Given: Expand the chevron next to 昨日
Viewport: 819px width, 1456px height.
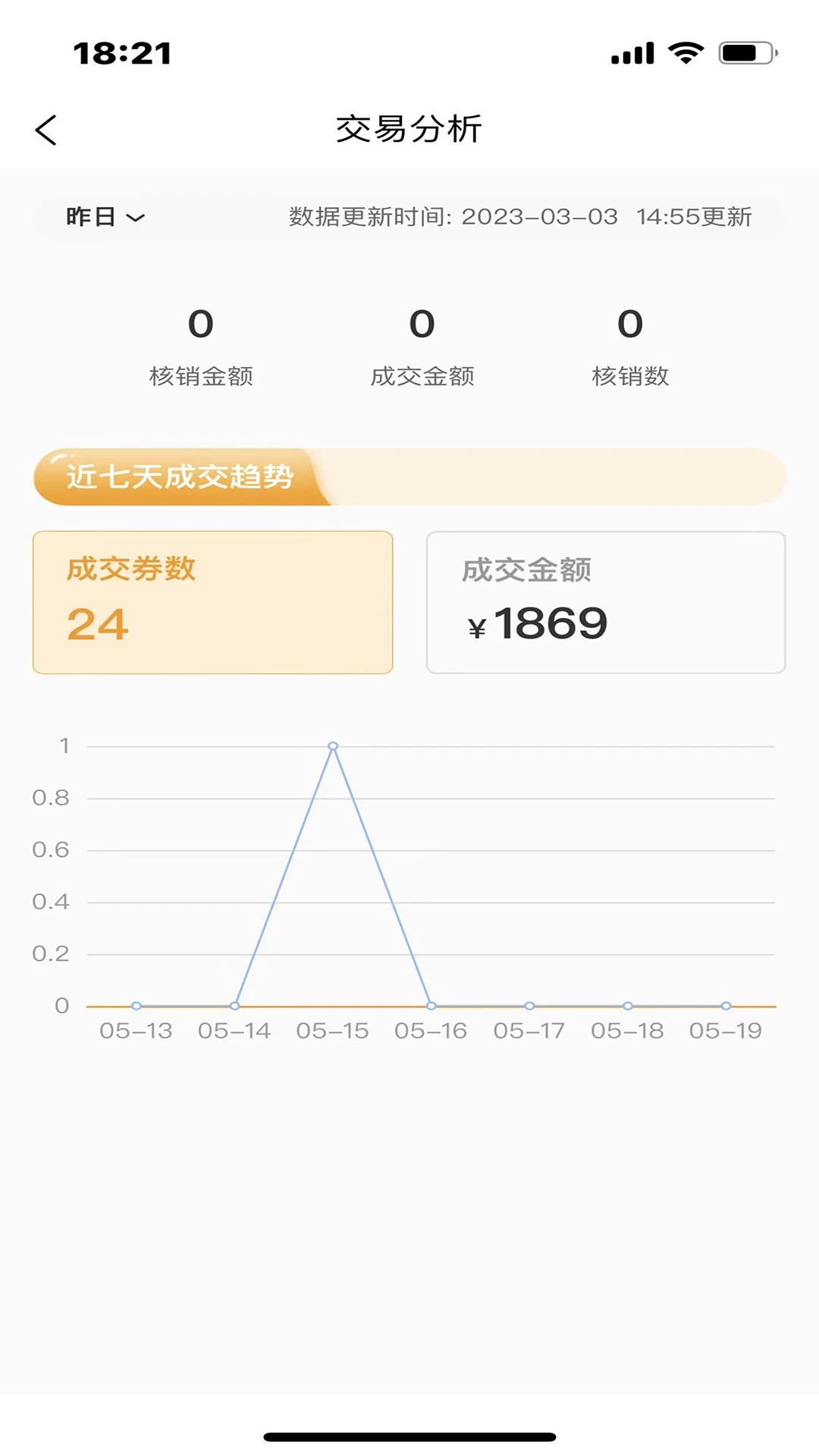Looking at the screenshot, I should pos(136,219).
